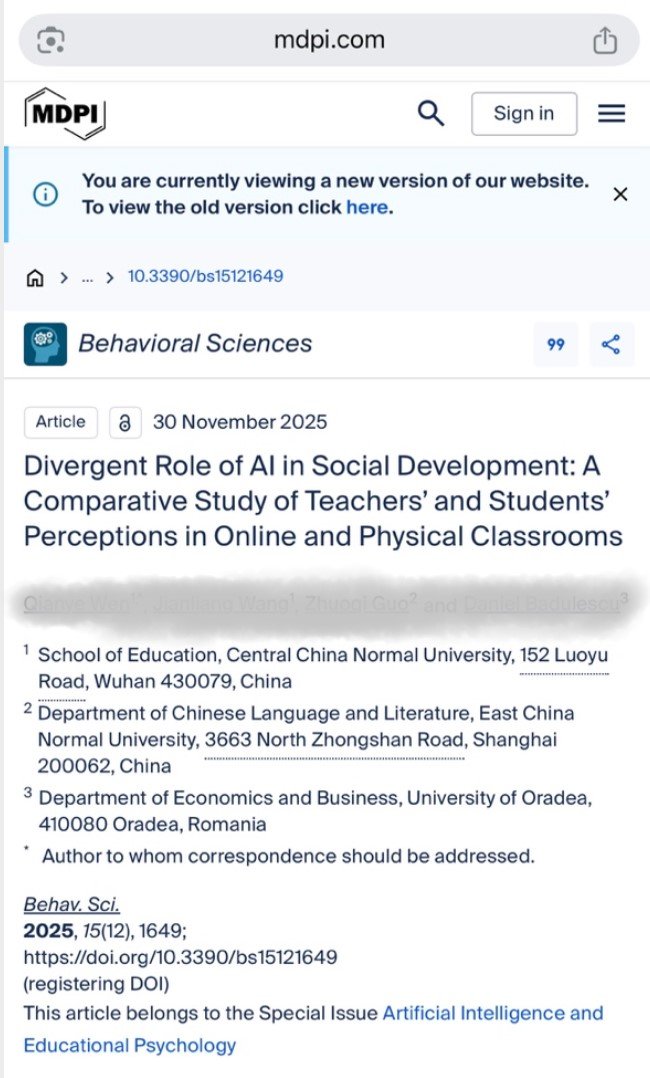The width and height of the screenshot is (650, 1078).
Task: Open the Behav. Sci. journal link
Action: coord(72,905)
